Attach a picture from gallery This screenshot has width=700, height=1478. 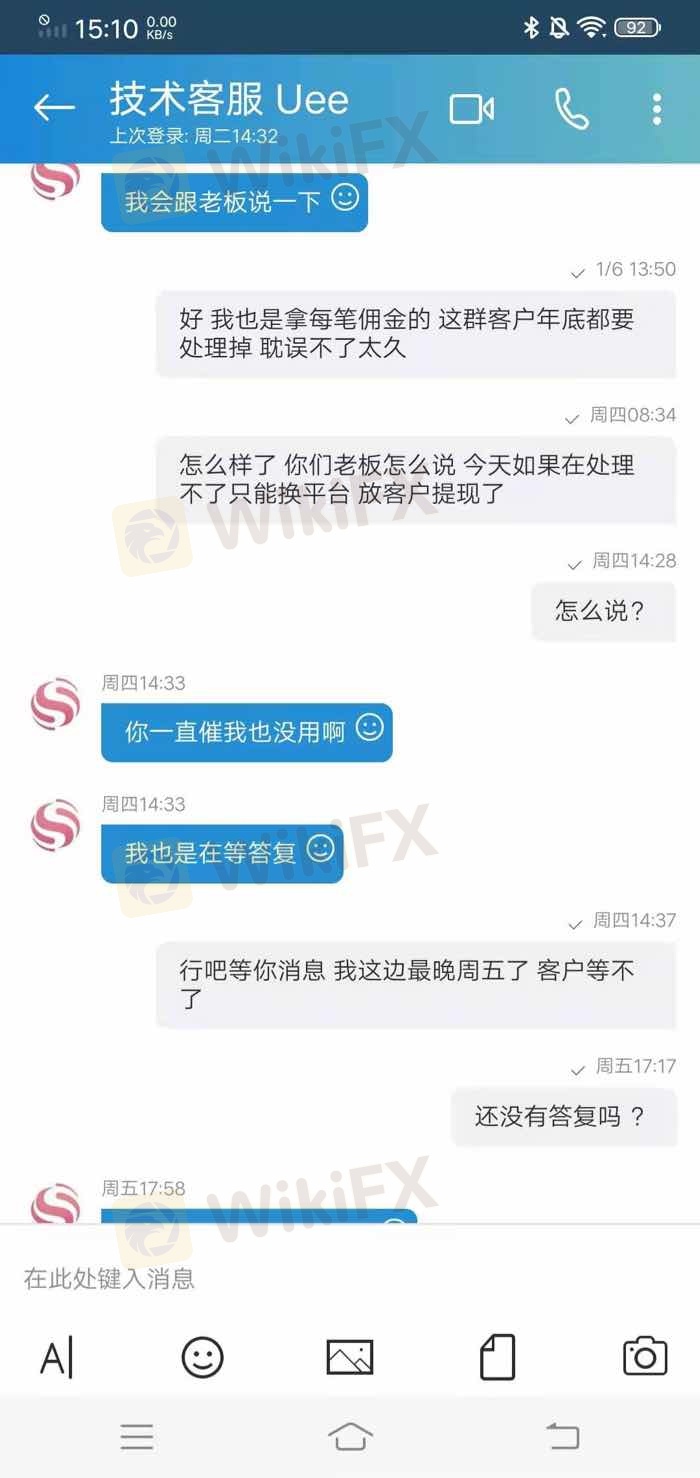350,1357
